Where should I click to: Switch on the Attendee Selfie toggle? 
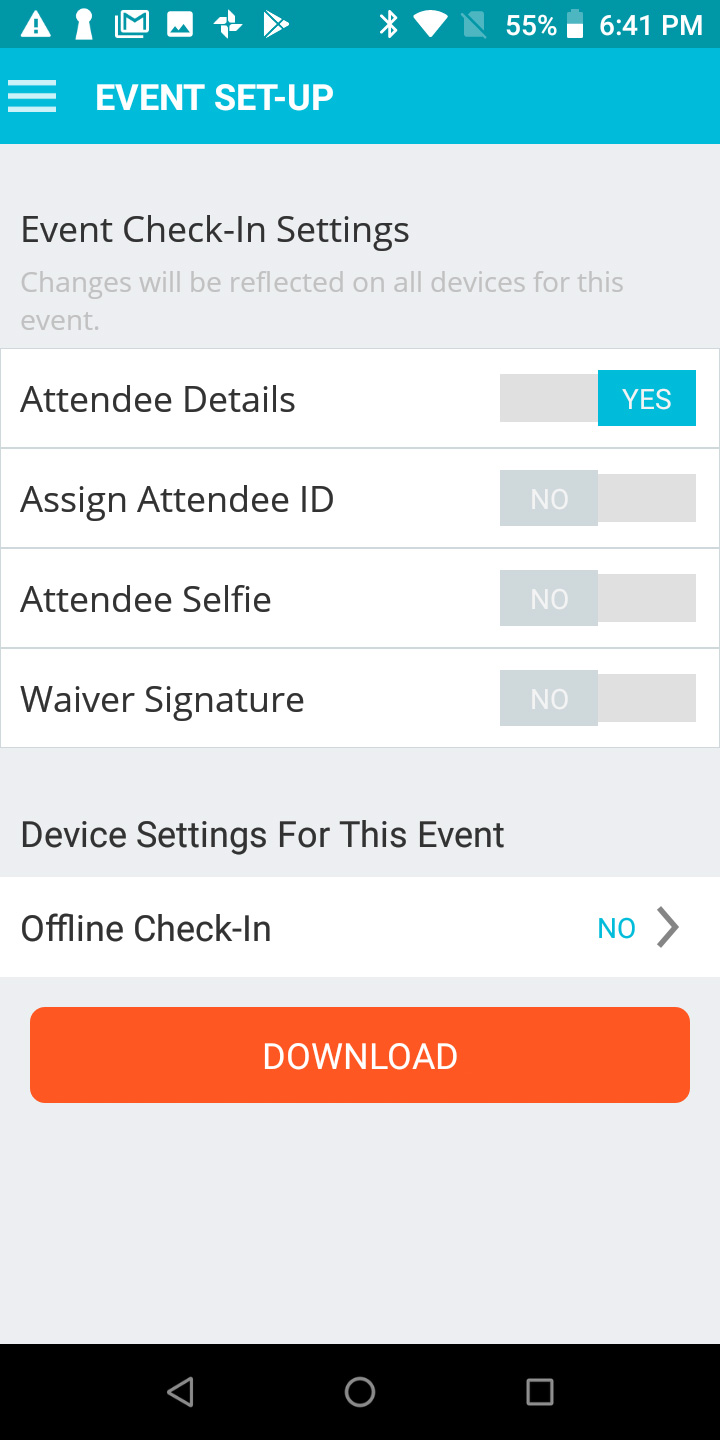coord(598,598)
